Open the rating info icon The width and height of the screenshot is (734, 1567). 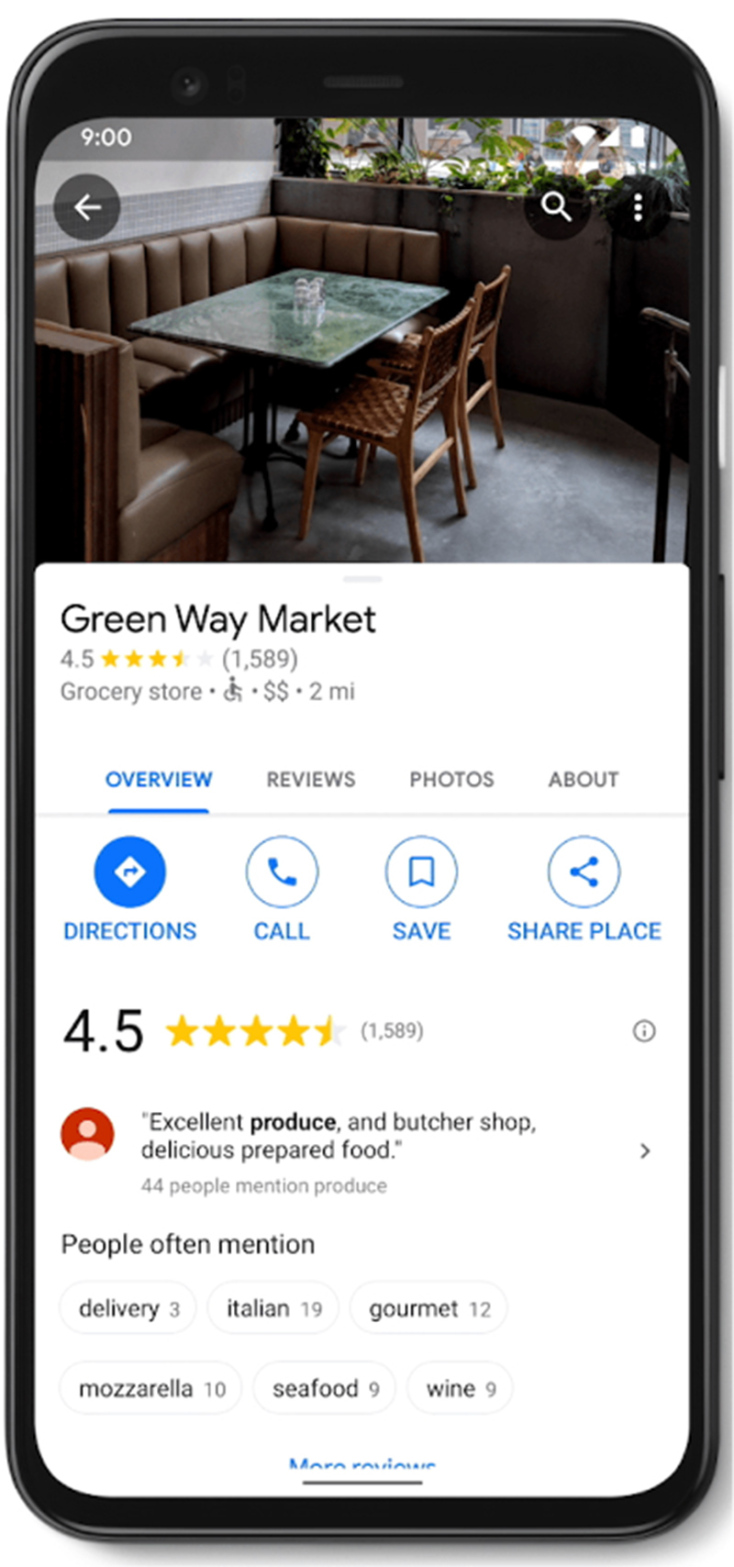point(644,1031)
